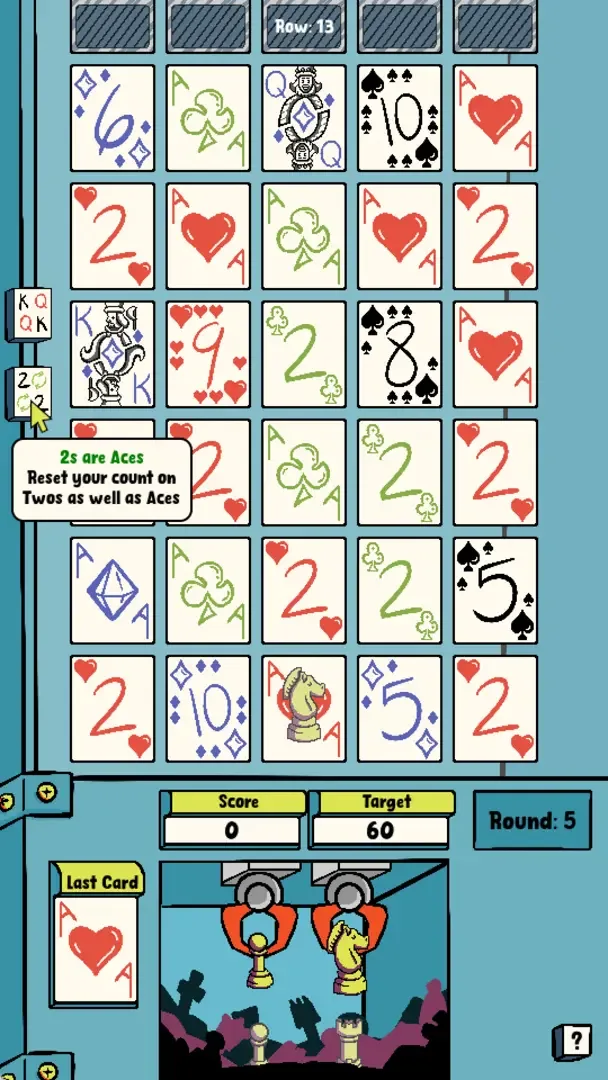Pick the 5 of diamonds card

click(400, 708)
